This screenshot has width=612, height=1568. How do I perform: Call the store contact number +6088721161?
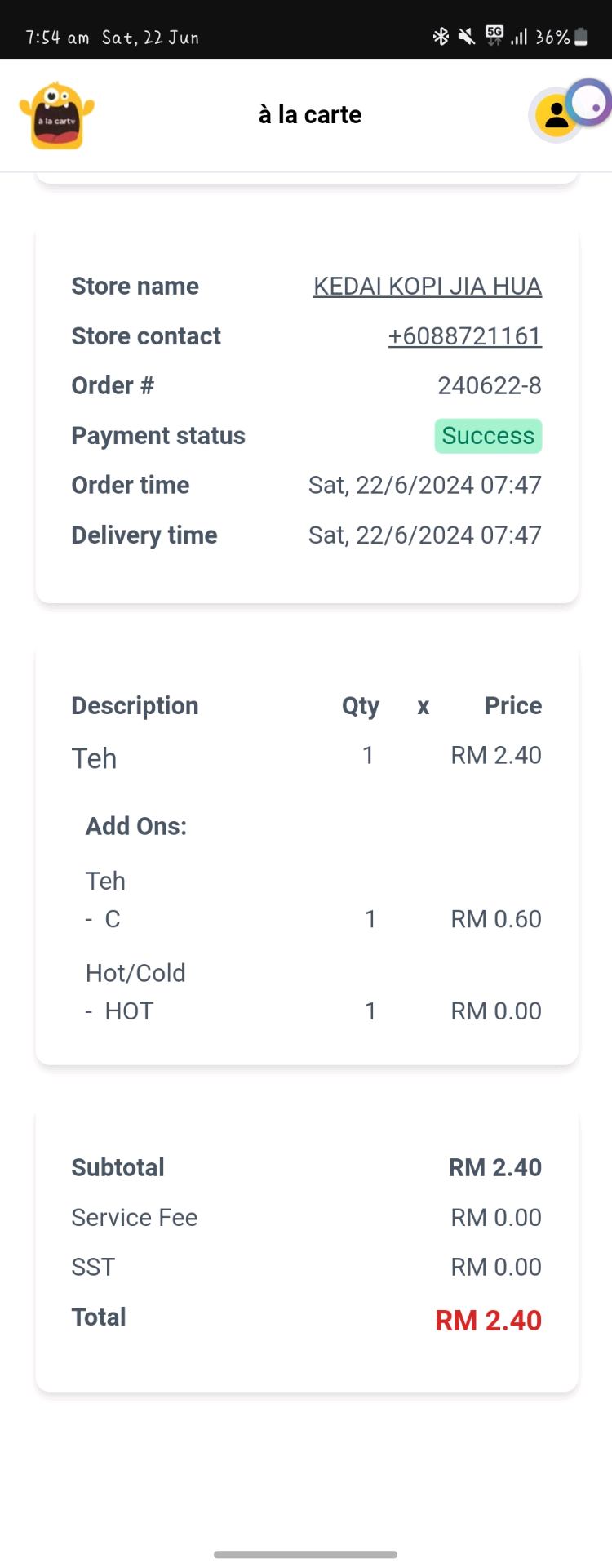(464, 336)
